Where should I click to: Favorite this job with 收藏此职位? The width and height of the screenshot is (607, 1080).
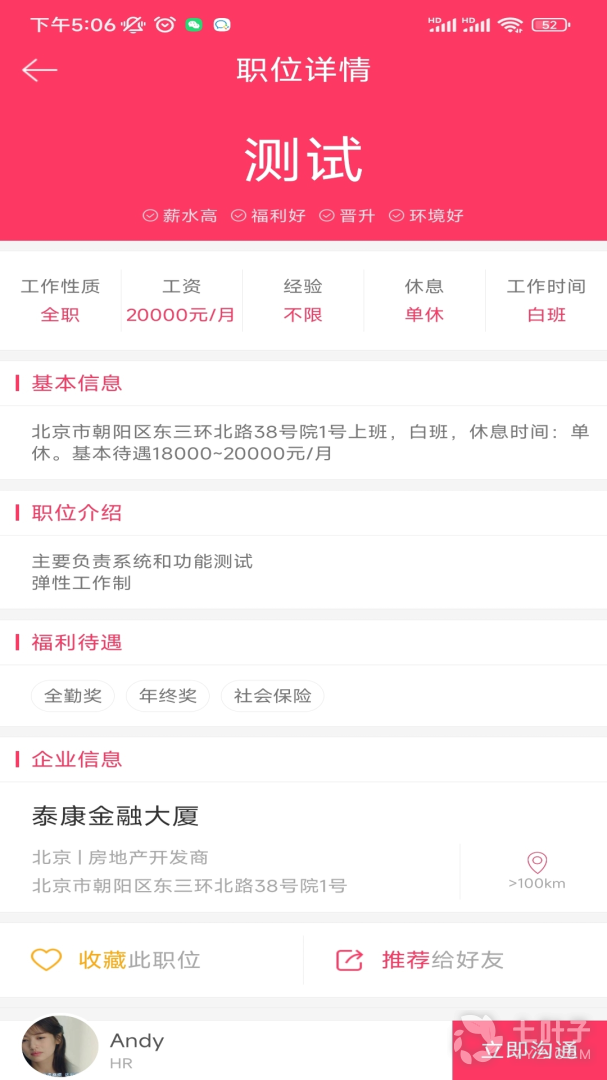[x=115, y=960]
